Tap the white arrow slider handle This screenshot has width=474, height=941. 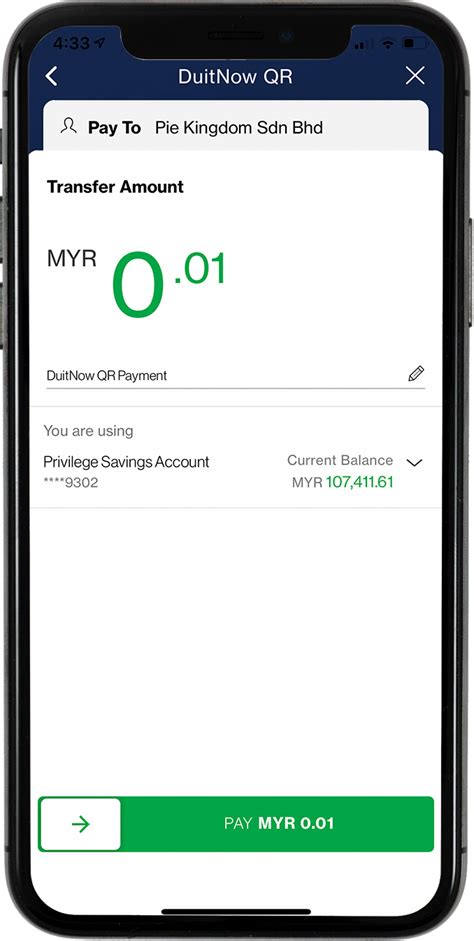point(80,824)
